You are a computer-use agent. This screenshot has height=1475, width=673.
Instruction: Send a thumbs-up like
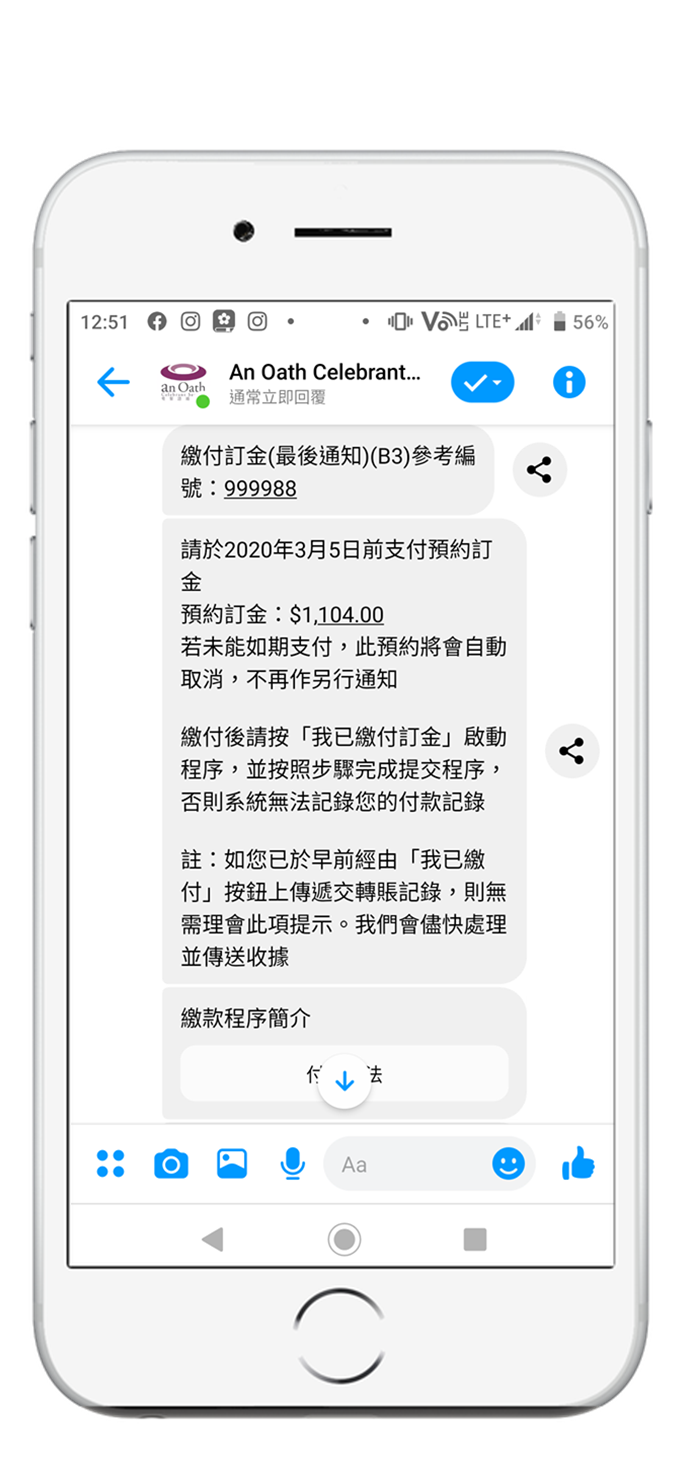click(x=578, y=1164)
